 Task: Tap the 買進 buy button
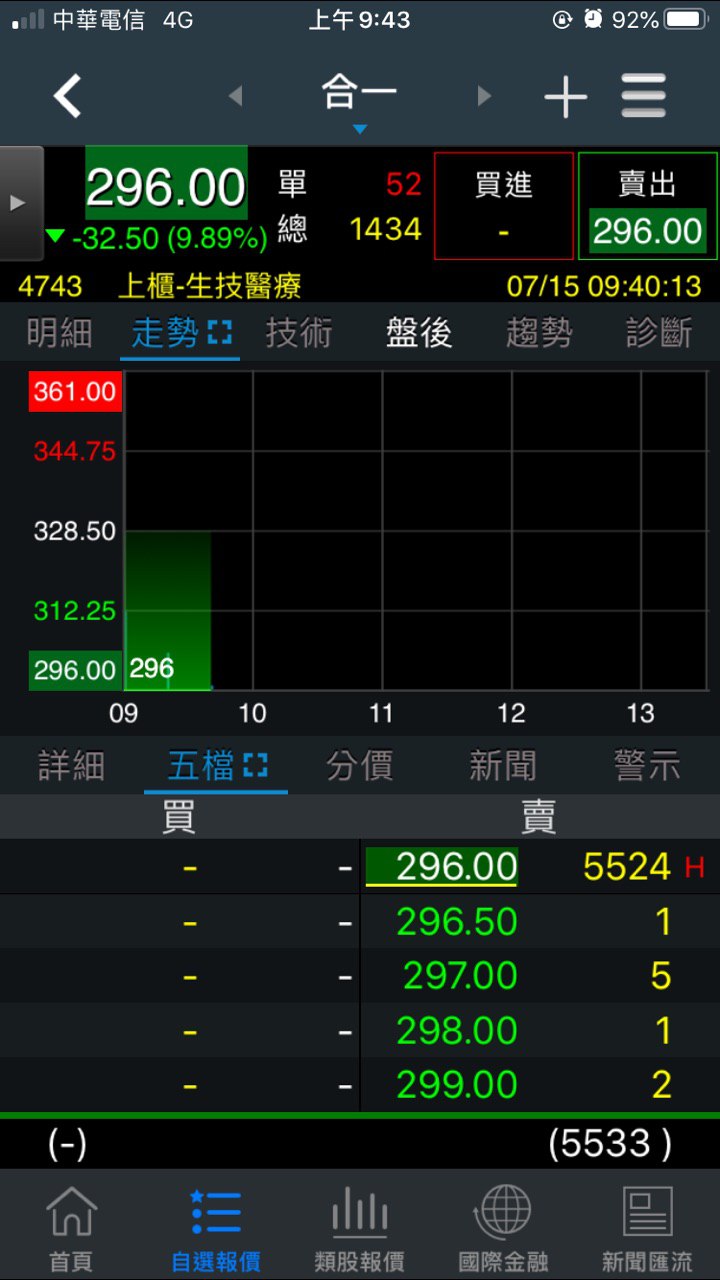(504, 206)
